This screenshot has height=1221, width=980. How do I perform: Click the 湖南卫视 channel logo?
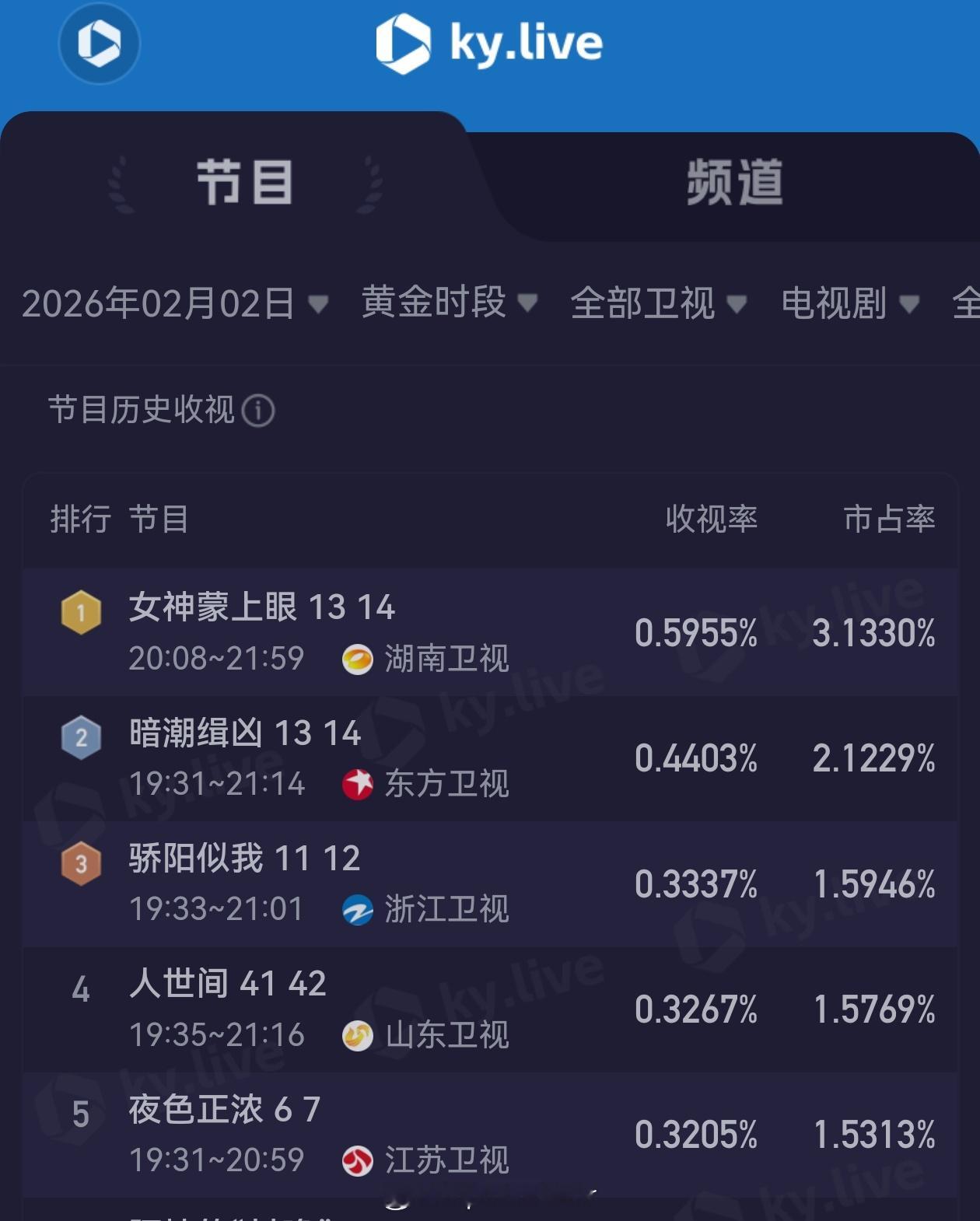tap(359, 660)
